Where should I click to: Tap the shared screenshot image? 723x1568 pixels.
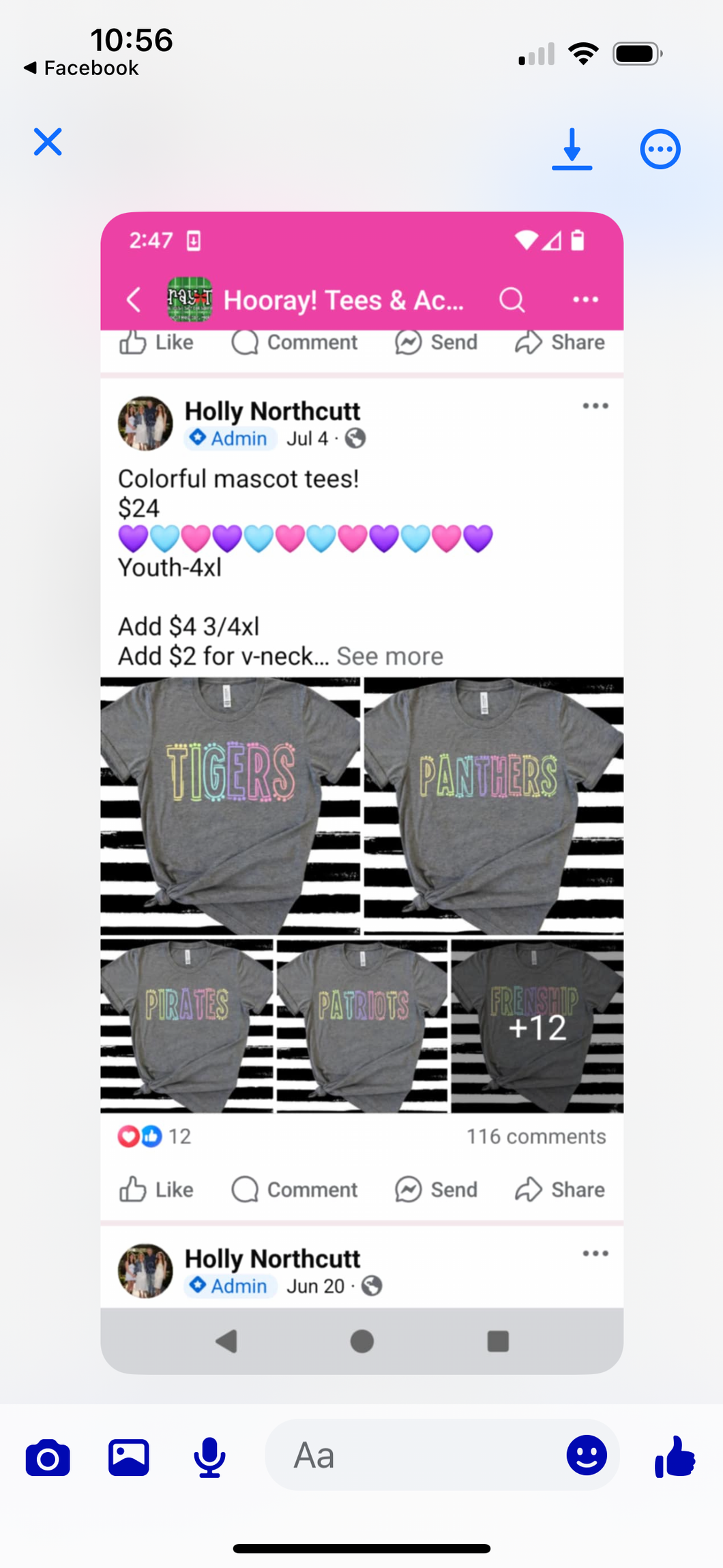[361, 792]
